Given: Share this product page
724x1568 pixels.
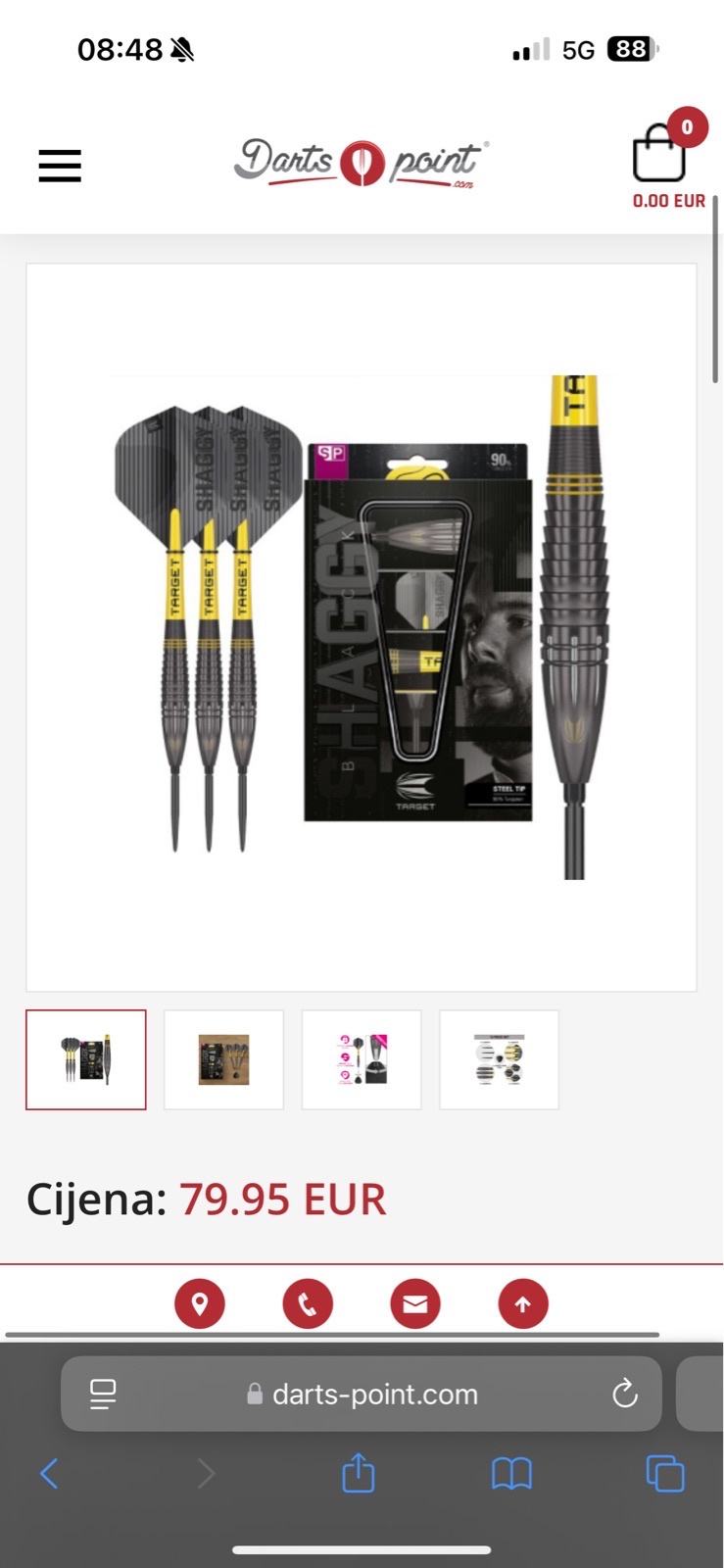Looking at the screenshot, I should coord(359,1473).
